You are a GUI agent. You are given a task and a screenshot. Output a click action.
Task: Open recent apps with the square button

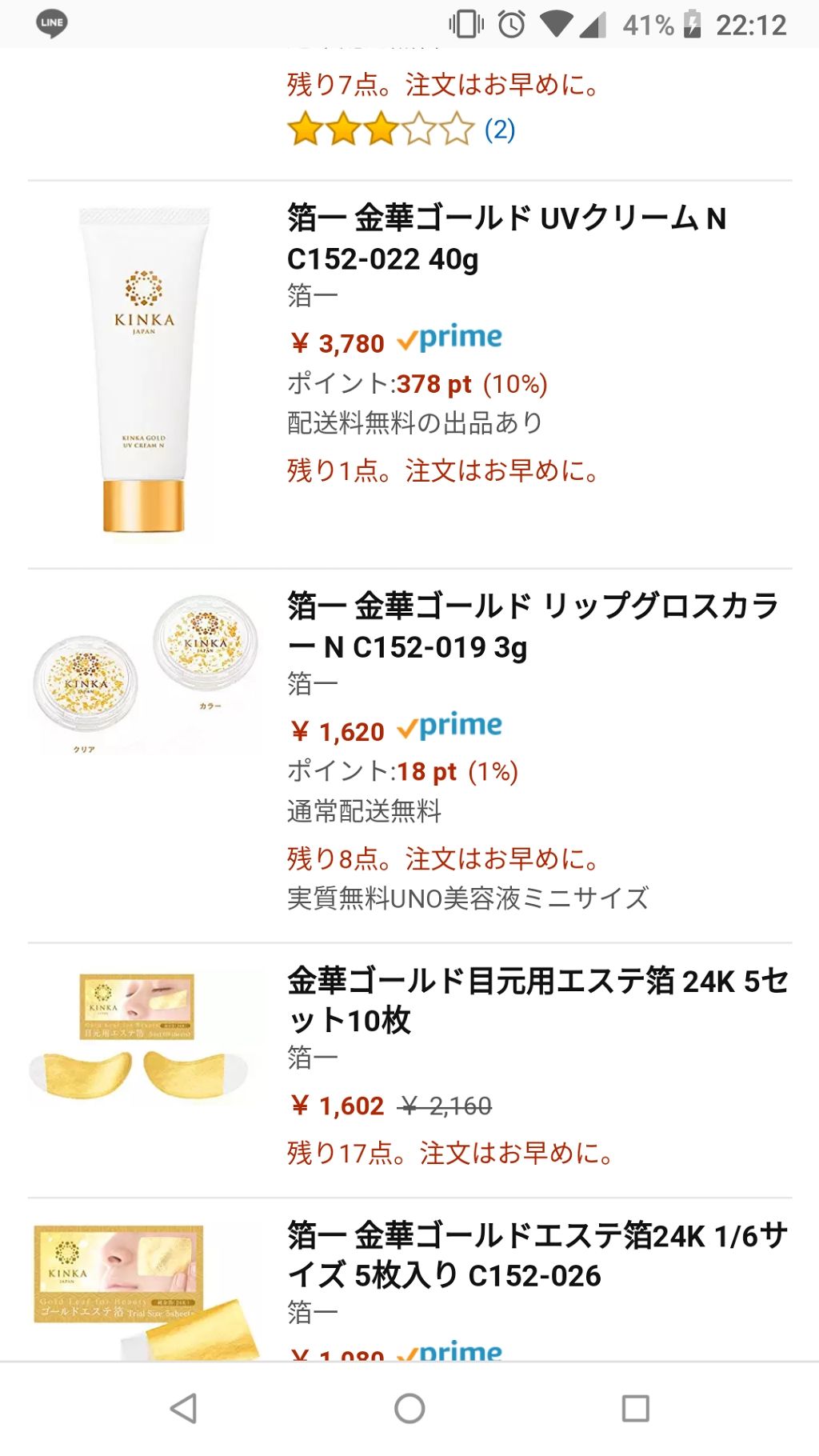[636, 1408]
